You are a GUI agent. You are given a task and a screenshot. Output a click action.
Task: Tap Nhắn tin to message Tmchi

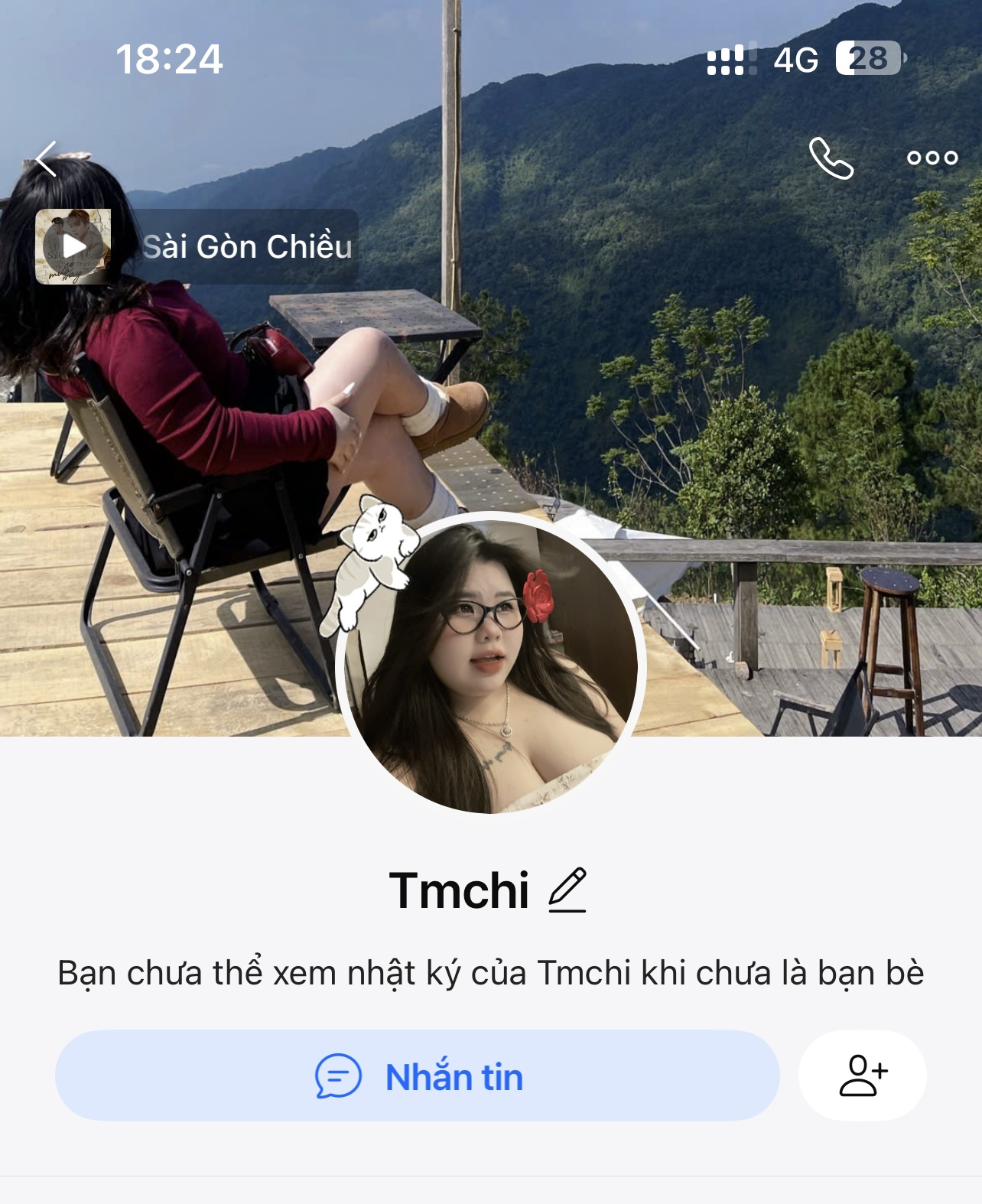(x=418, y=1076)
